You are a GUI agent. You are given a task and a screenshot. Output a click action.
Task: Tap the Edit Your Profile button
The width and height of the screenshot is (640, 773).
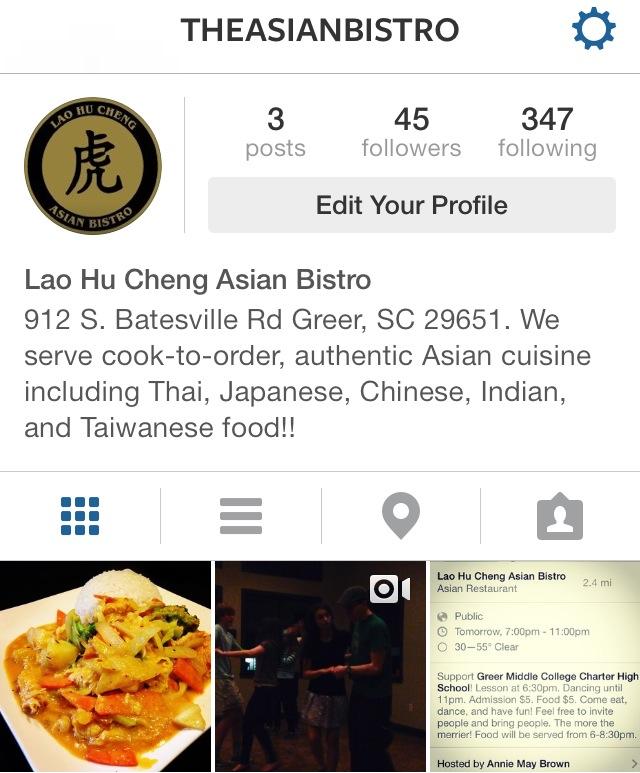tap(411, 205)
